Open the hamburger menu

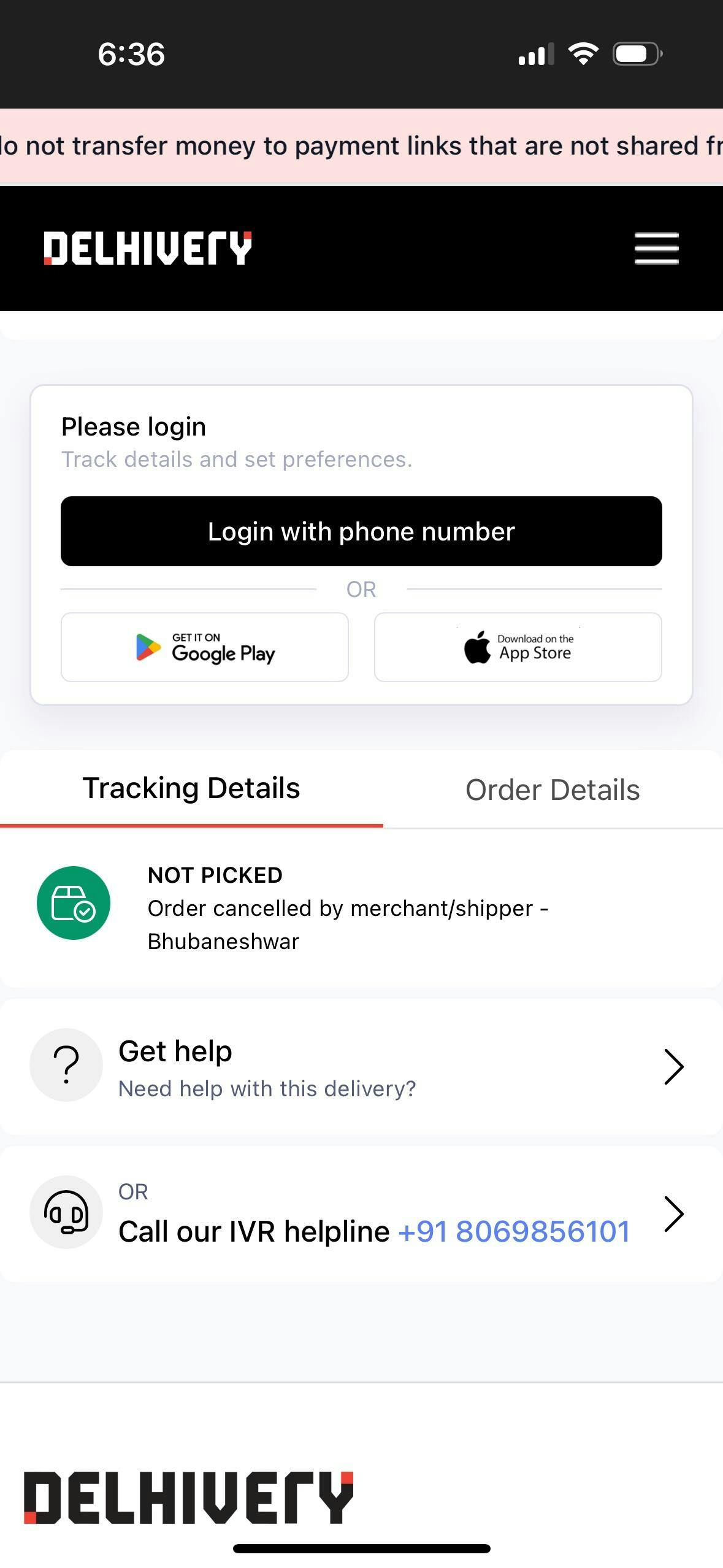[656, 248]
